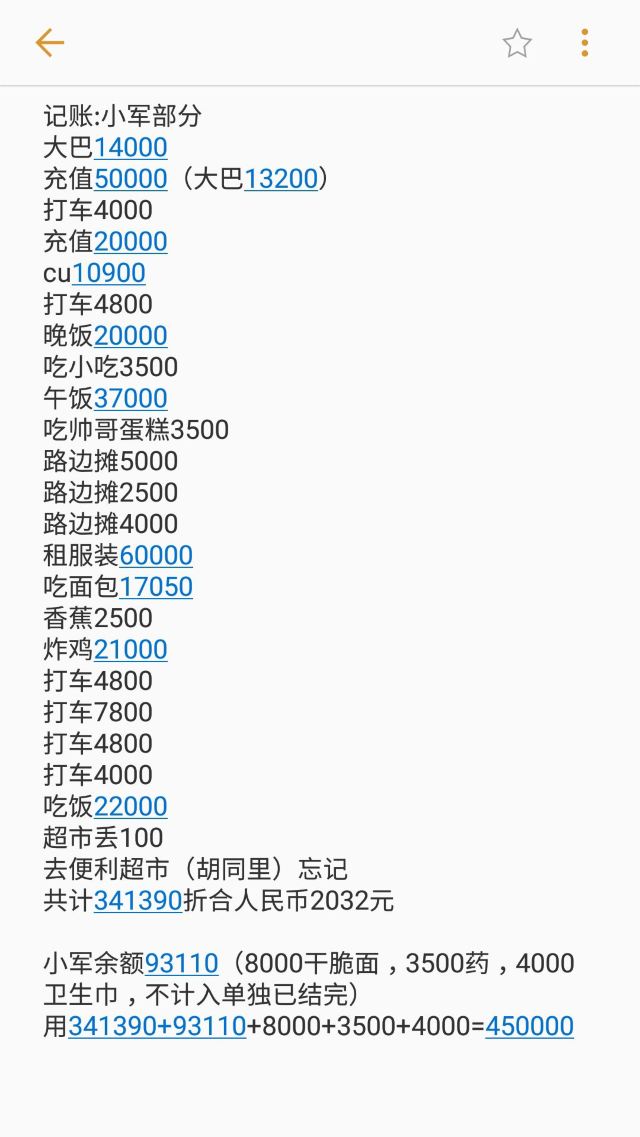The height and width of the screenshot is (1137, 640).
Task: Go back using the orange arrow
Action: pos(50,43)
